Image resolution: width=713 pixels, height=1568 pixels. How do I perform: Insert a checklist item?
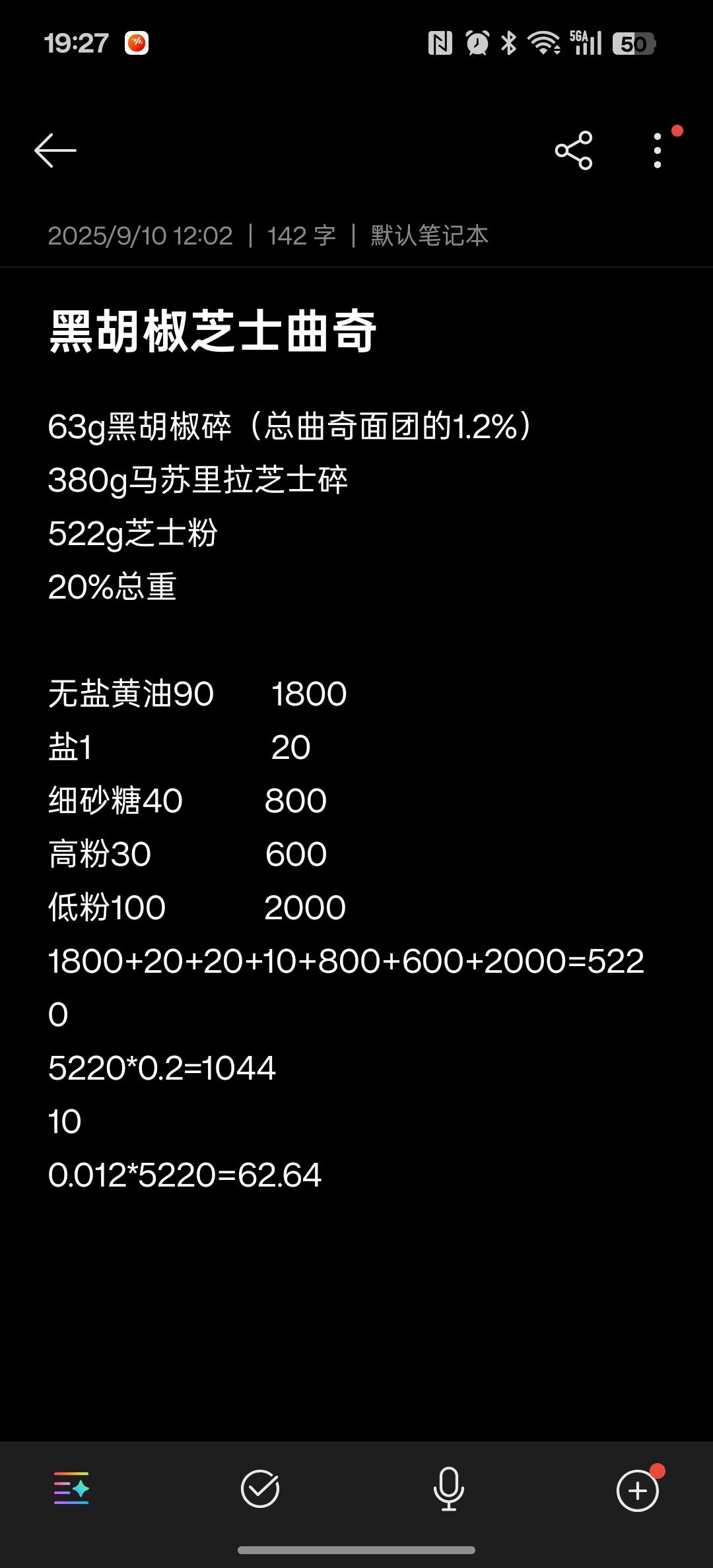click(x=260, y=1489)
